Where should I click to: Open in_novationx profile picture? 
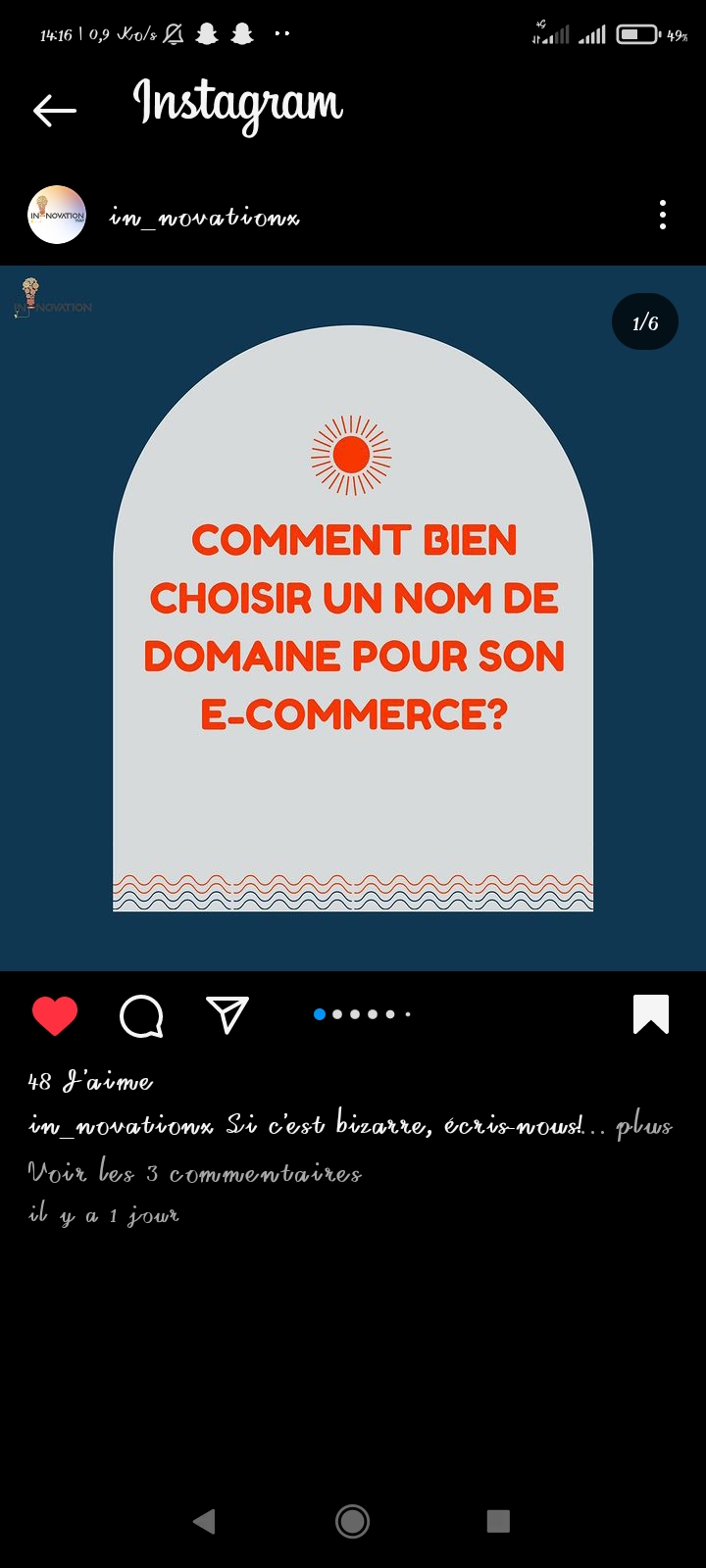click(x=57, y=215)
